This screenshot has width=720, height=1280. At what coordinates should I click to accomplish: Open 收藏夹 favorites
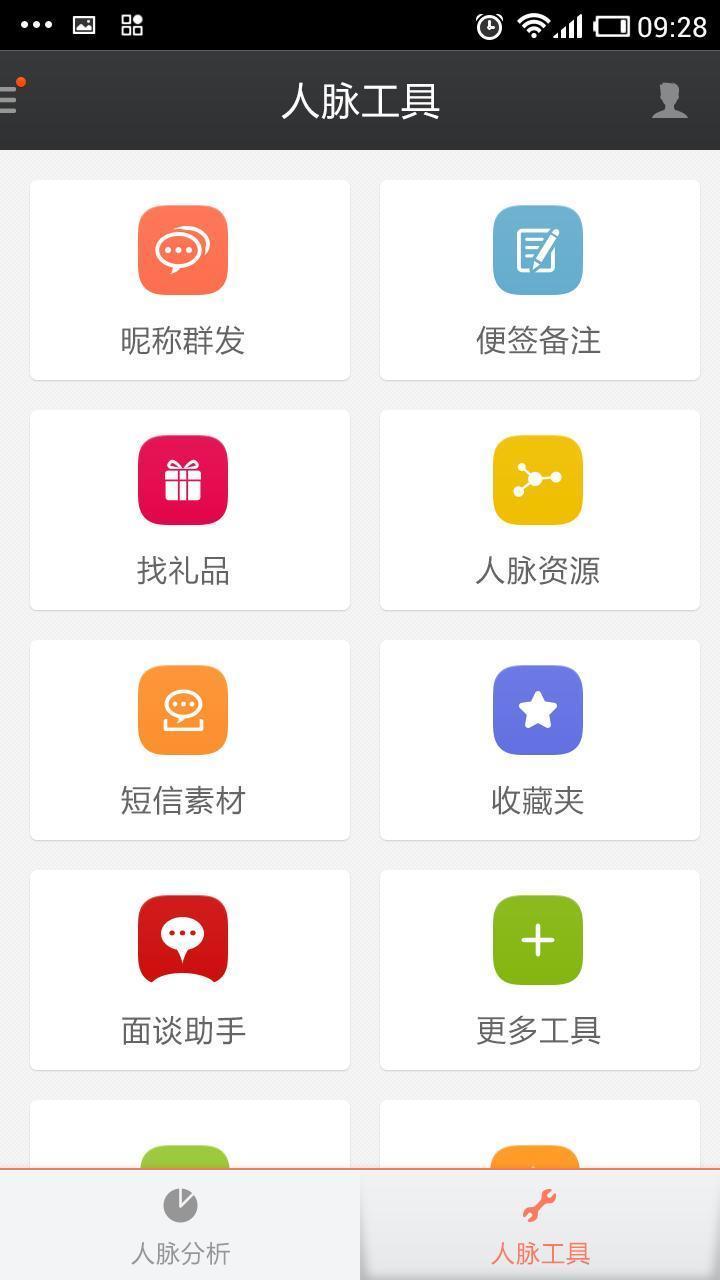(x=539, y=740)
